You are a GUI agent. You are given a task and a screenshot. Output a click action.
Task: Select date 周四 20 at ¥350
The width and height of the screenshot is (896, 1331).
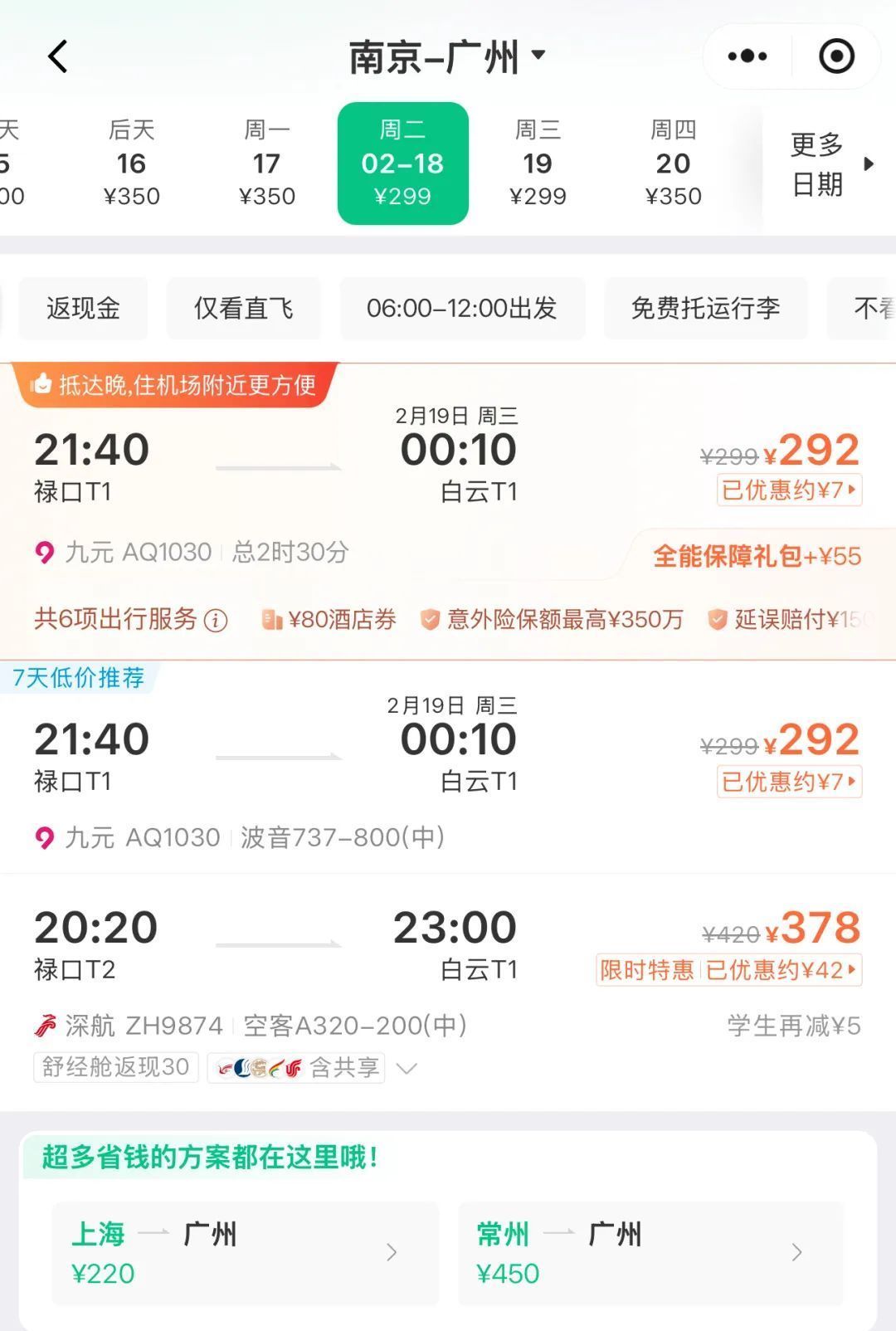(x=673, y=163)
